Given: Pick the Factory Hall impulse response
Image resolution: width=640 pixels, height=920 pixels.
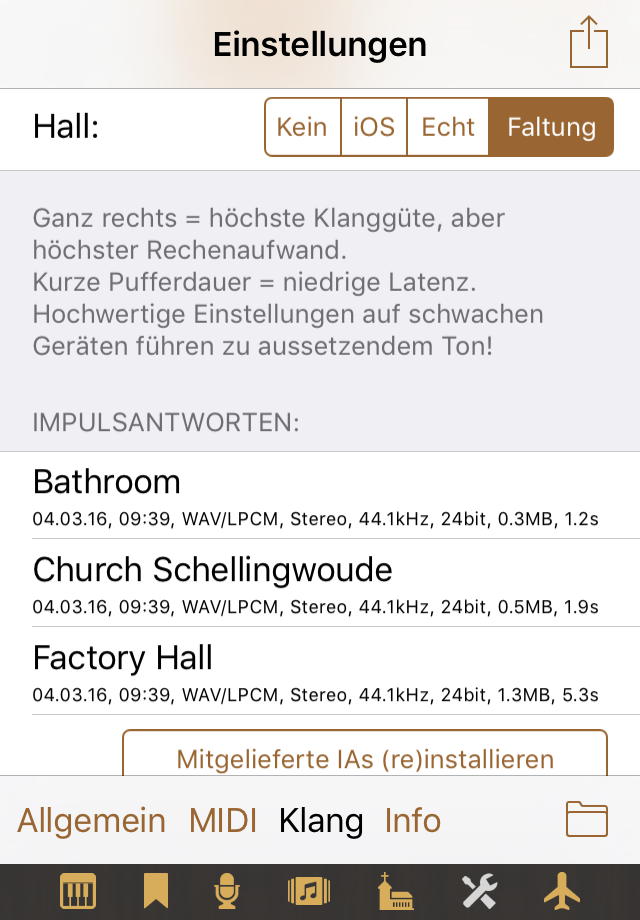Looking at the screenshot, I should coord(320,671).
